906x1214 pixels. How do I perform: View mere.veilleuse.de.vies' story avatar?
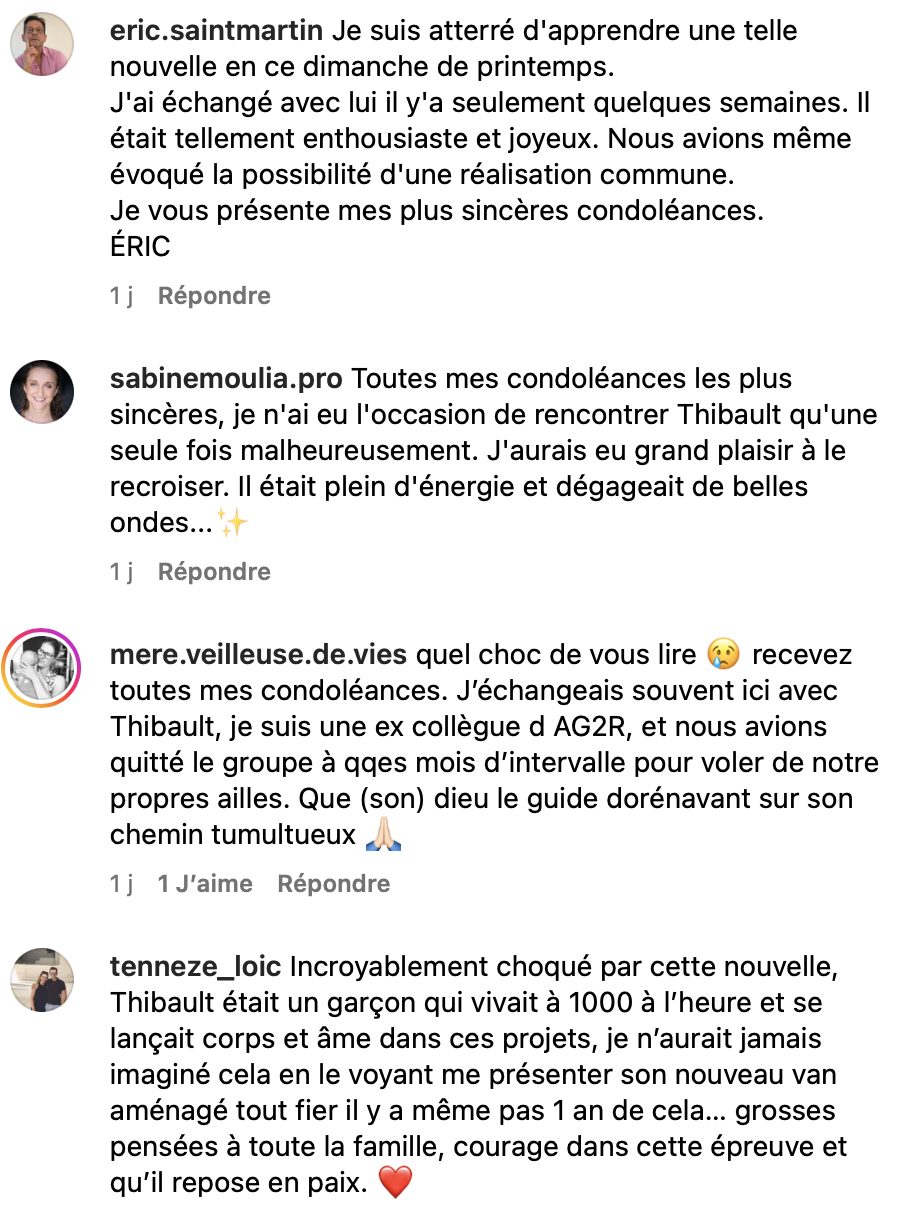pyautogui.click(x=42, y=667)
